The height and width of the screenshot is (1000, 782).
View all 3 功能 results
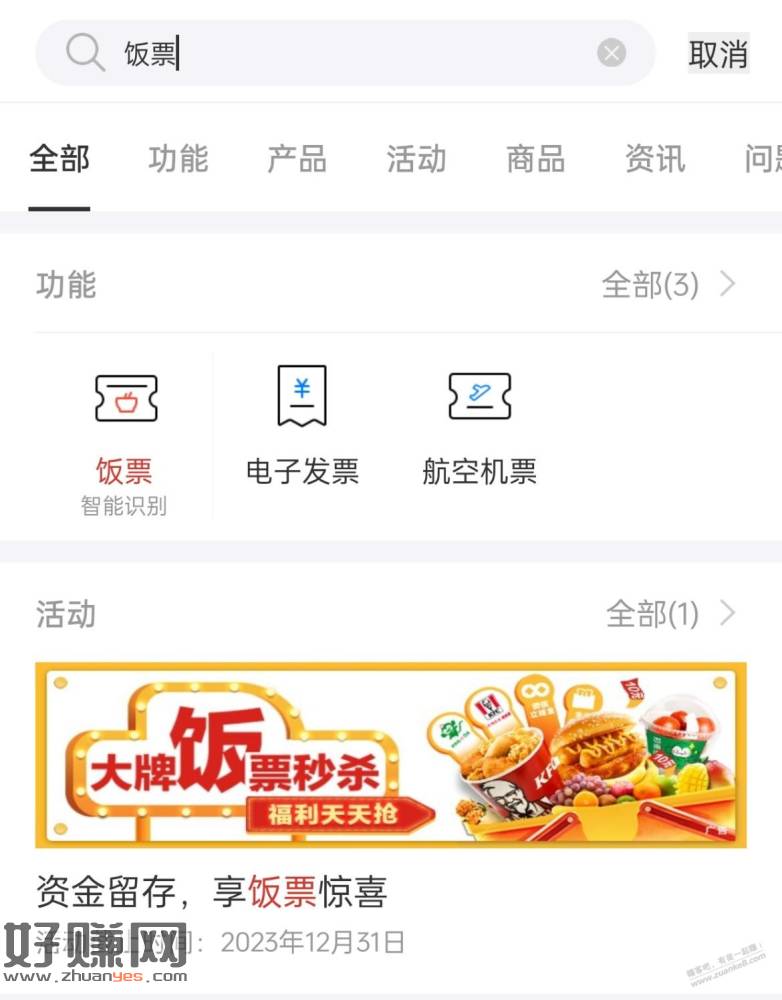668,285
